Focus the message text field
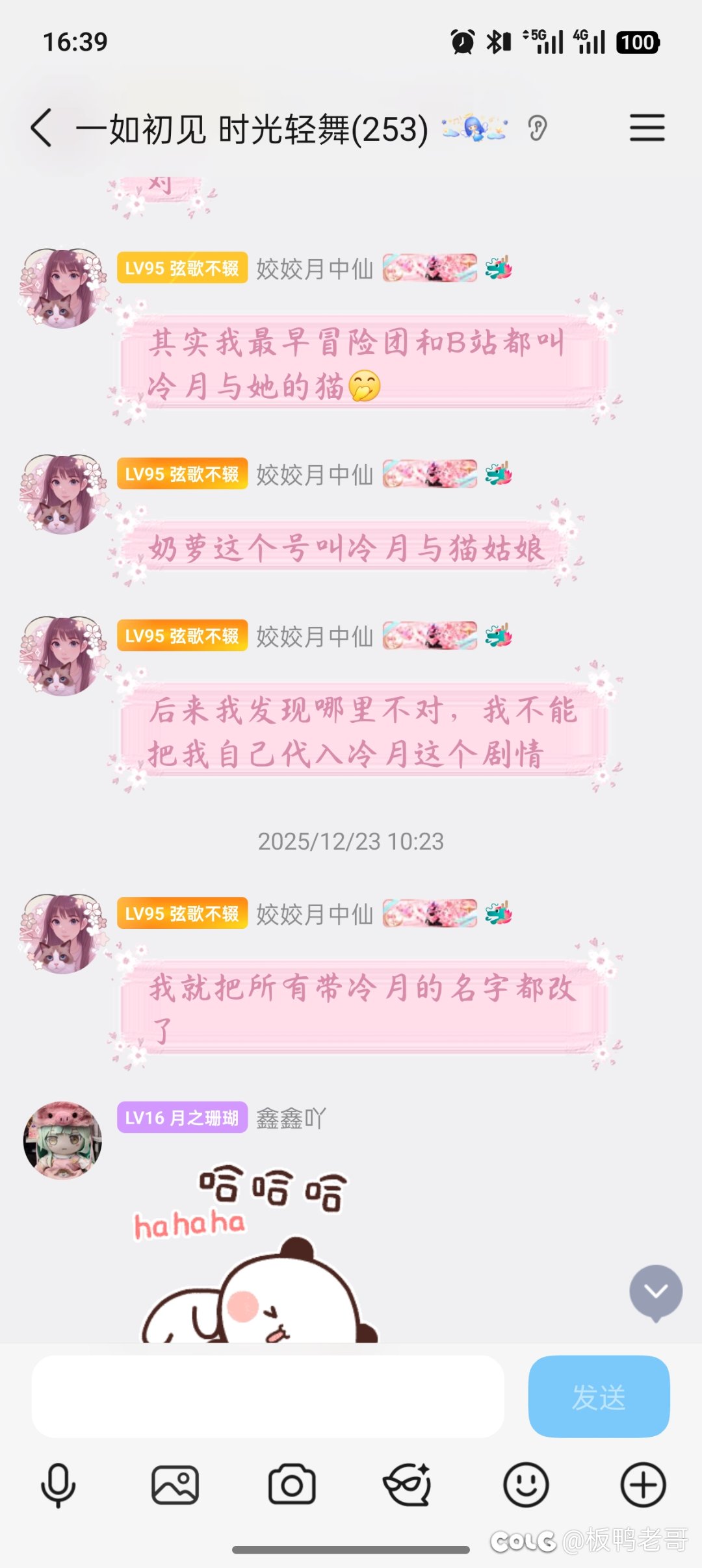702x1568 pixels. tap(268, 1396)
